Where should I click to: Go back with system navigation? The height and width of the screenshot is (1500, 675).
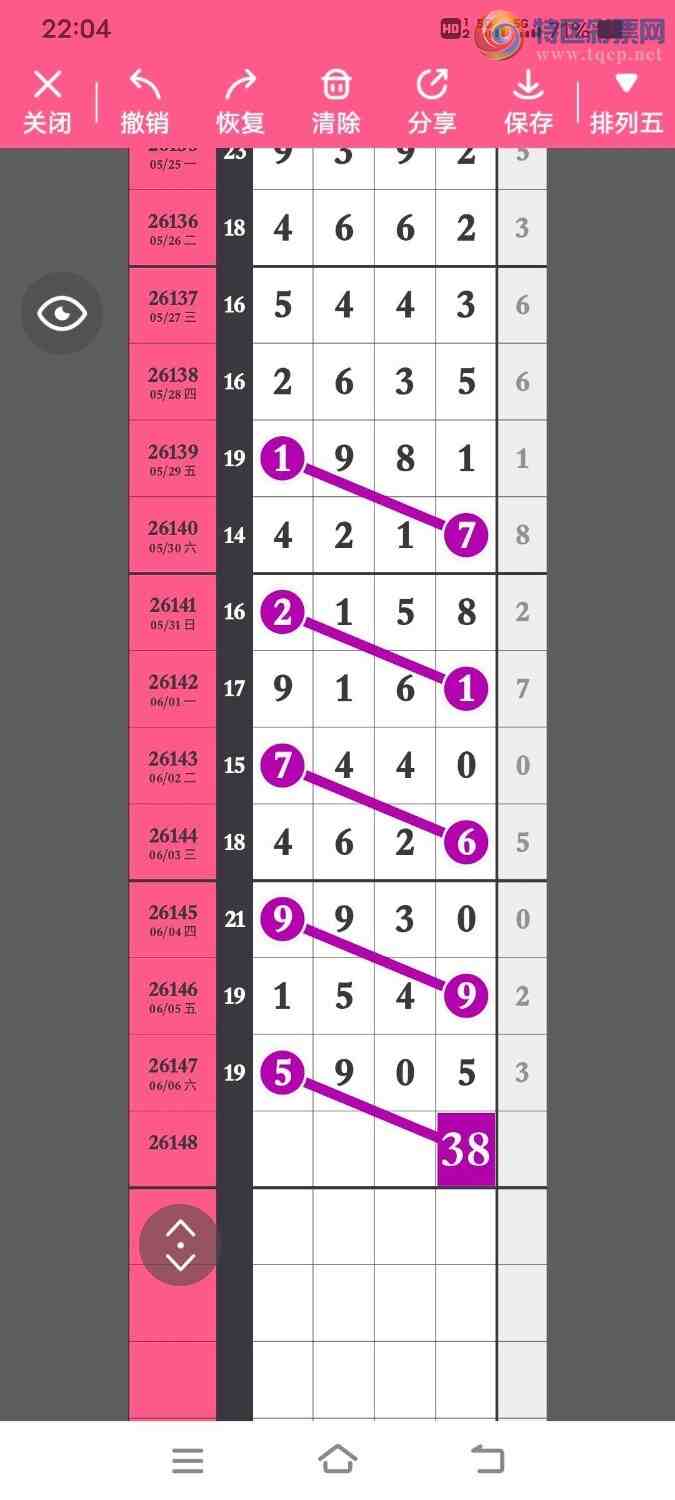pos(487,1460)
